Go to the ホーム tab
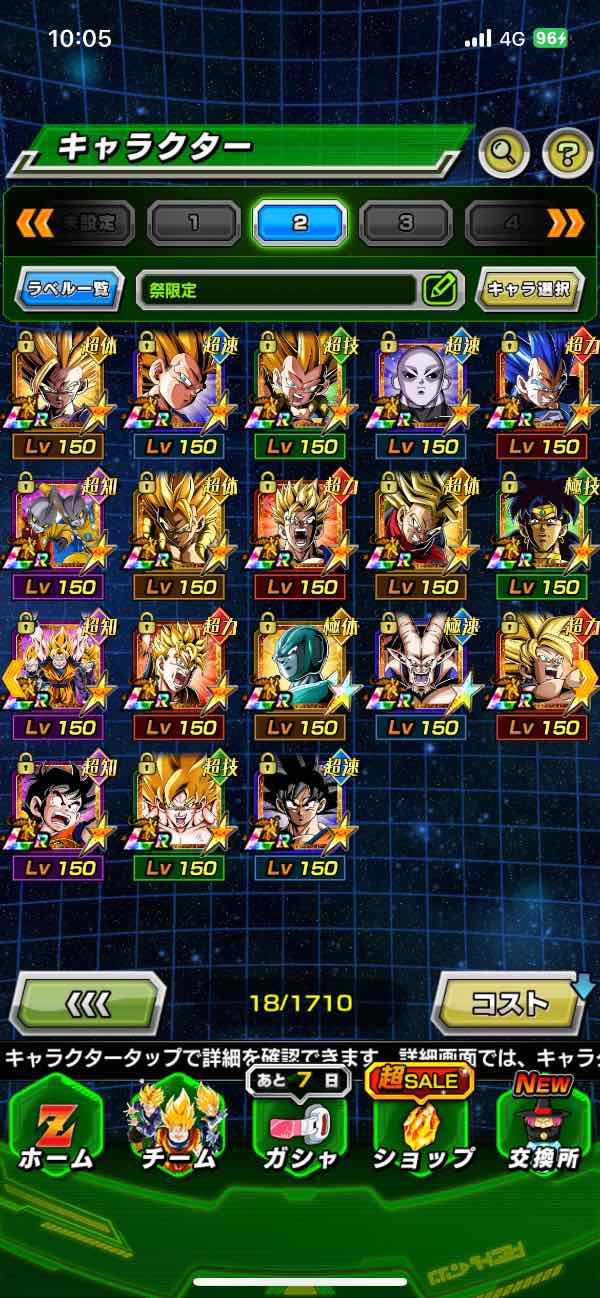This screenshot has height=1298, width=600. click(57, 1125)
